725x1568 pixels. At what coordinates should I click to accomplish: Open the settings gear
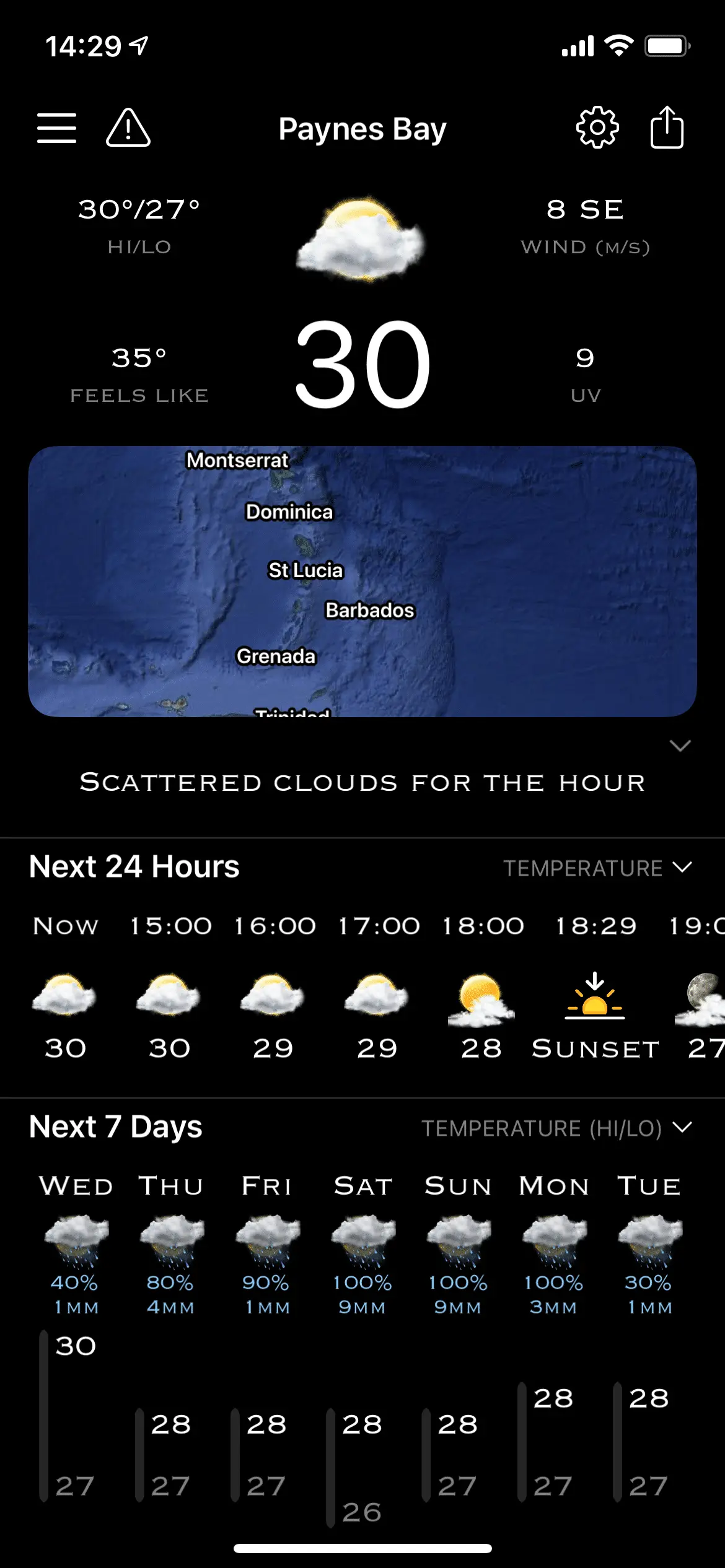597,128
